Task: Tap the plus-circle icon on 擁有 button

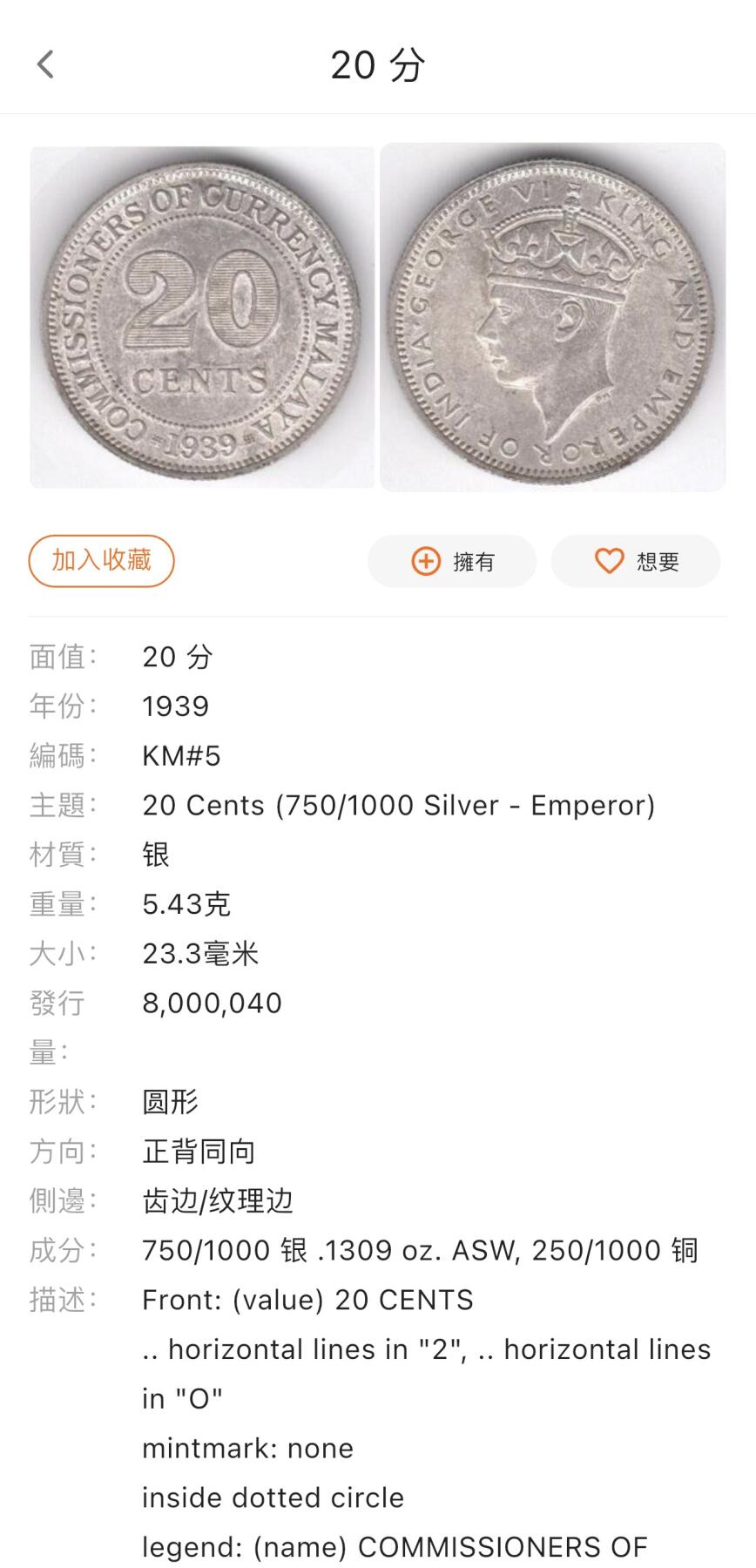Action: point(425,561)
